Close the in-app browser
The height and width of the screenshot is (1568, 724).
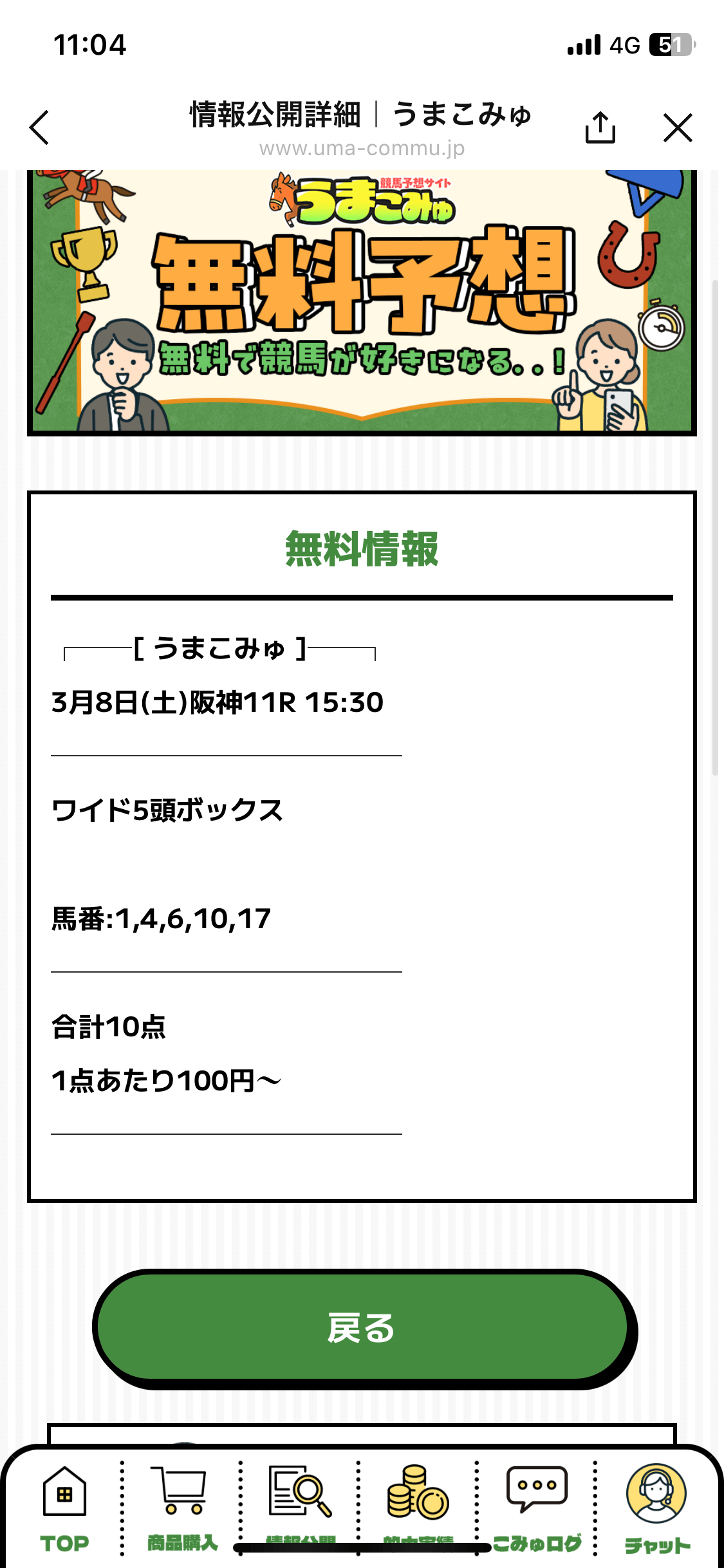pyautogui.click(x=678, y=127)
